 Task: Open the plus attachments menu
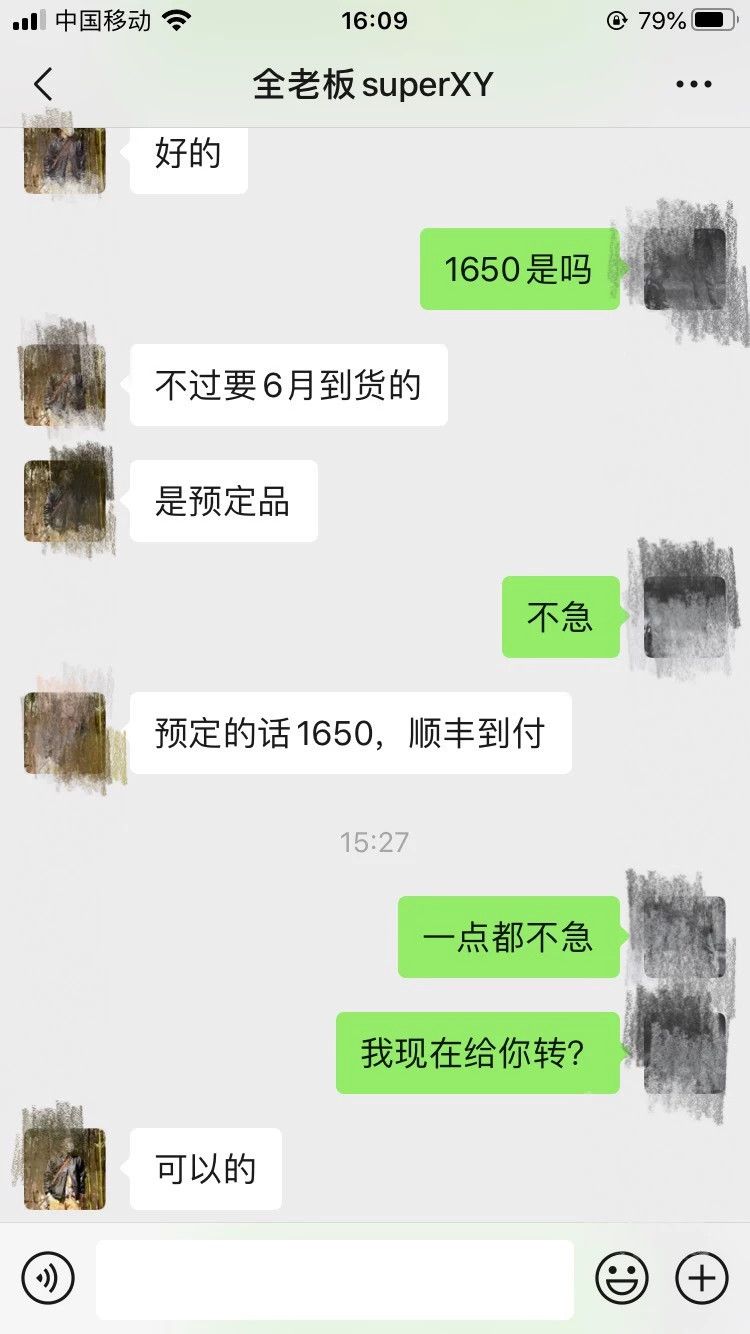coord(702,1277)
